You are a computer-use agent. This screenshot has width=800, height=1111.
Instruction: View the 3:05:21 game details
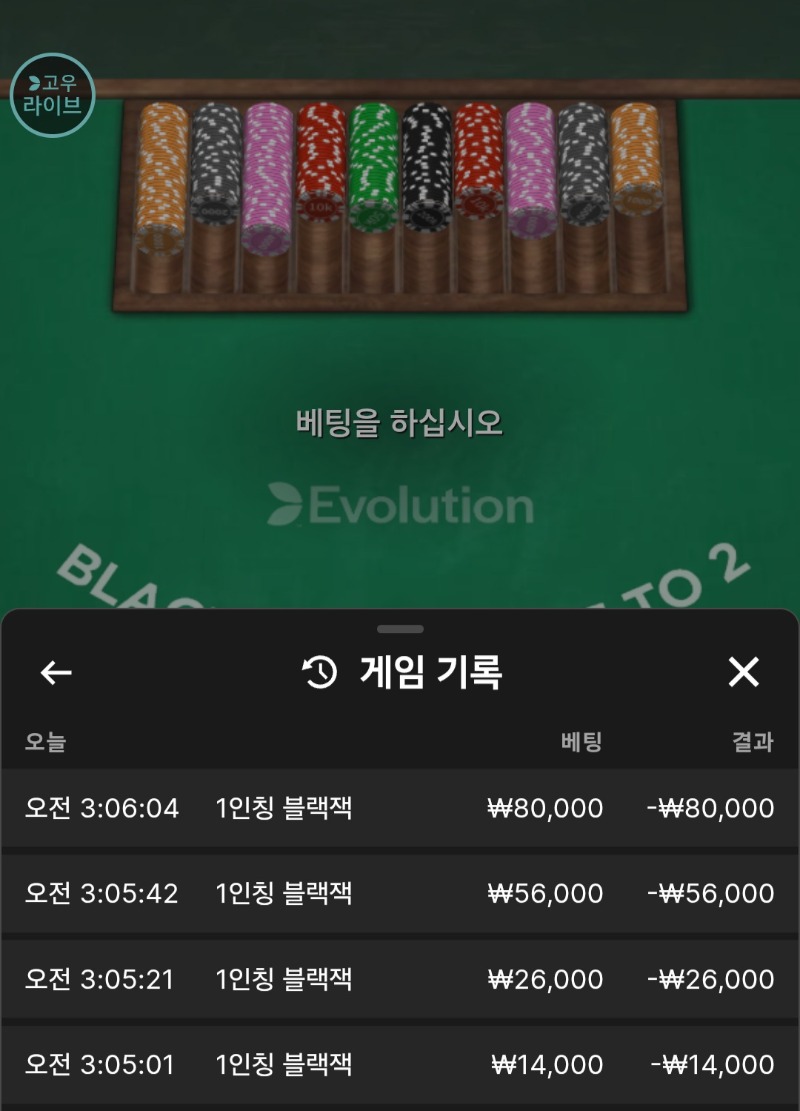coord(400,979)
